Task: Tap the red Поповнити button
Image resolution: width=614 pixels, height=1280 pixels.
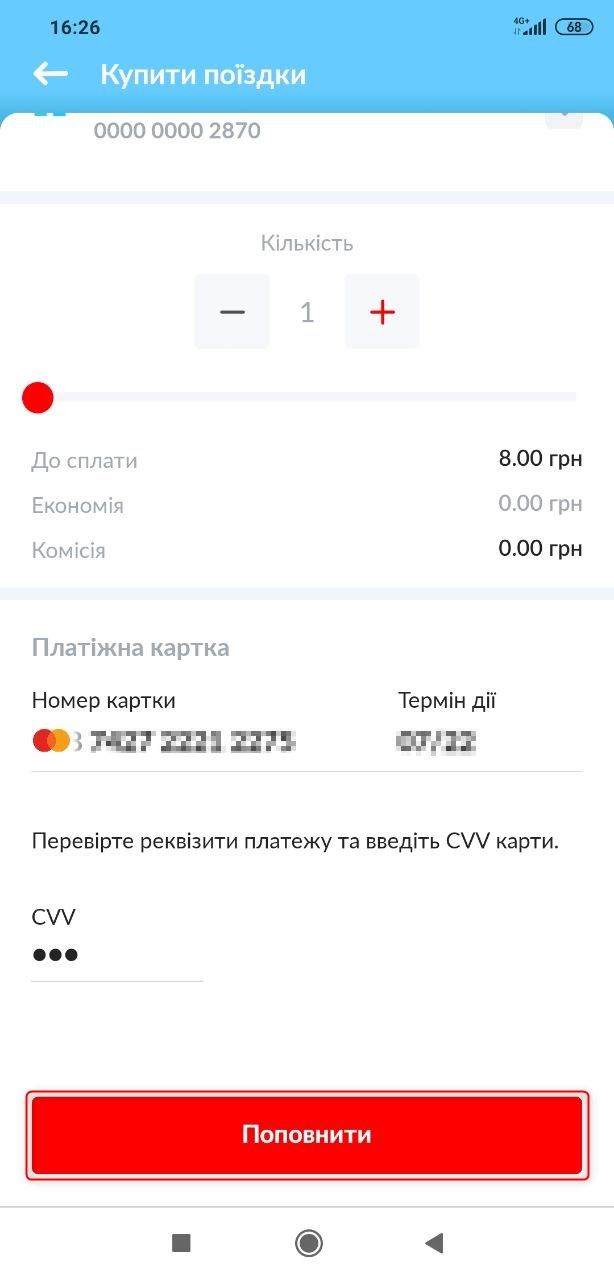Action: tap(307, 1135)
